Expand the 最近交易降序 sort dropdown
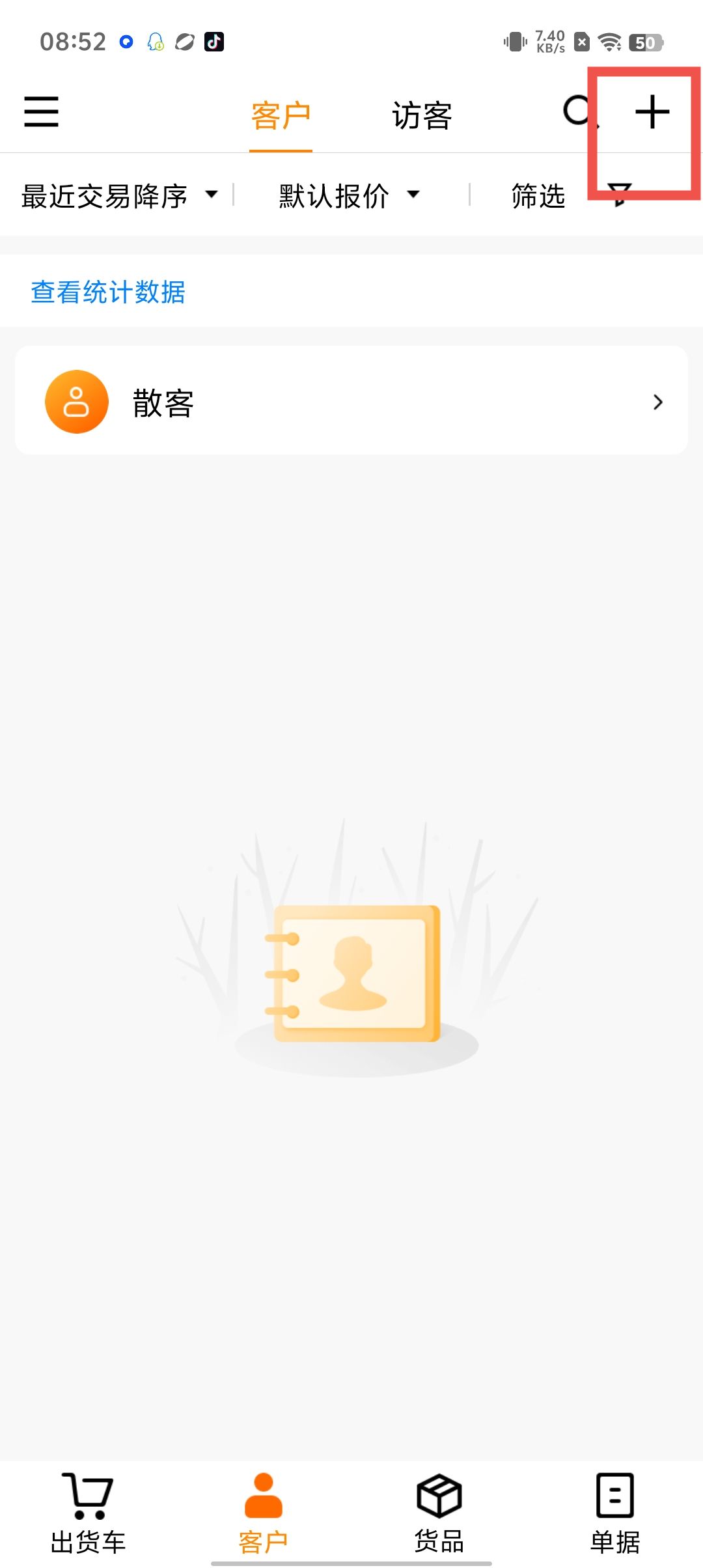Screen dimensions: 703x1568 118,195
